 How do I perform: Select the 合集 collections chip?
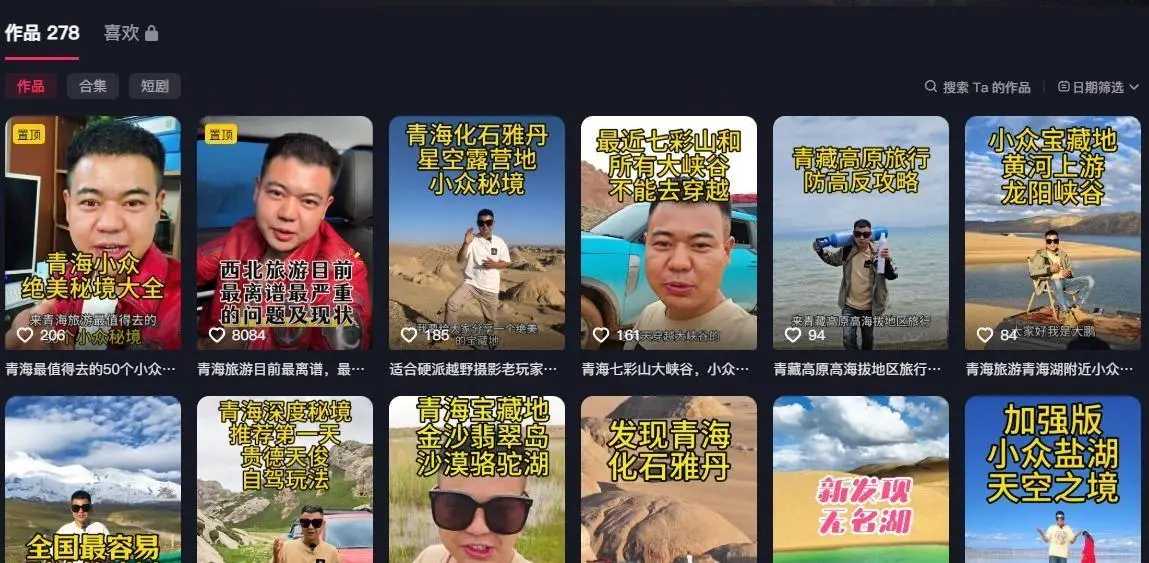[x=93, y=86]
